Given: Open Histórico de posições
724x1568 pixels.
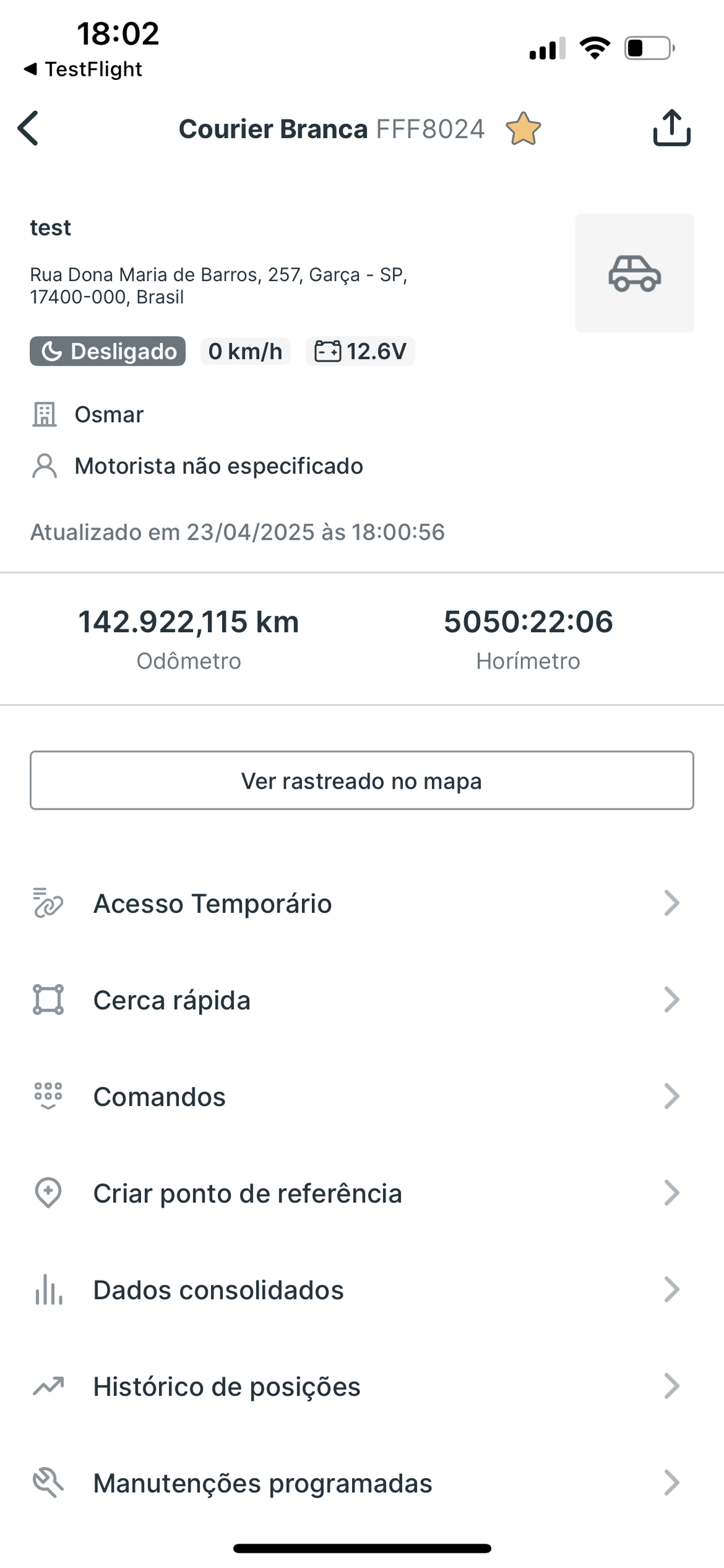Looking at the screenshot, I should (x=362, y=1387).
